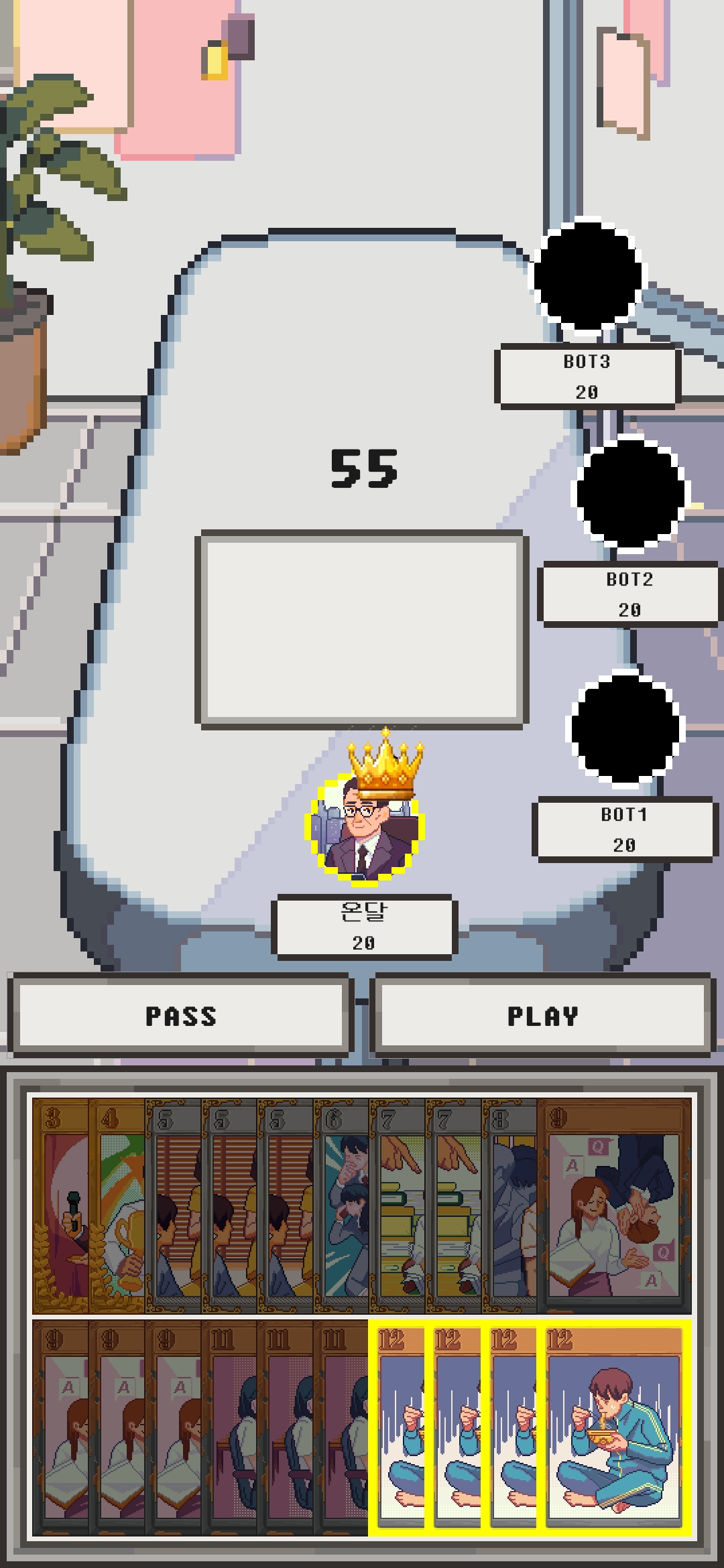The image size is (724, 1568).
Task: Open BOT2 player avatar
Action: [629, 493]
